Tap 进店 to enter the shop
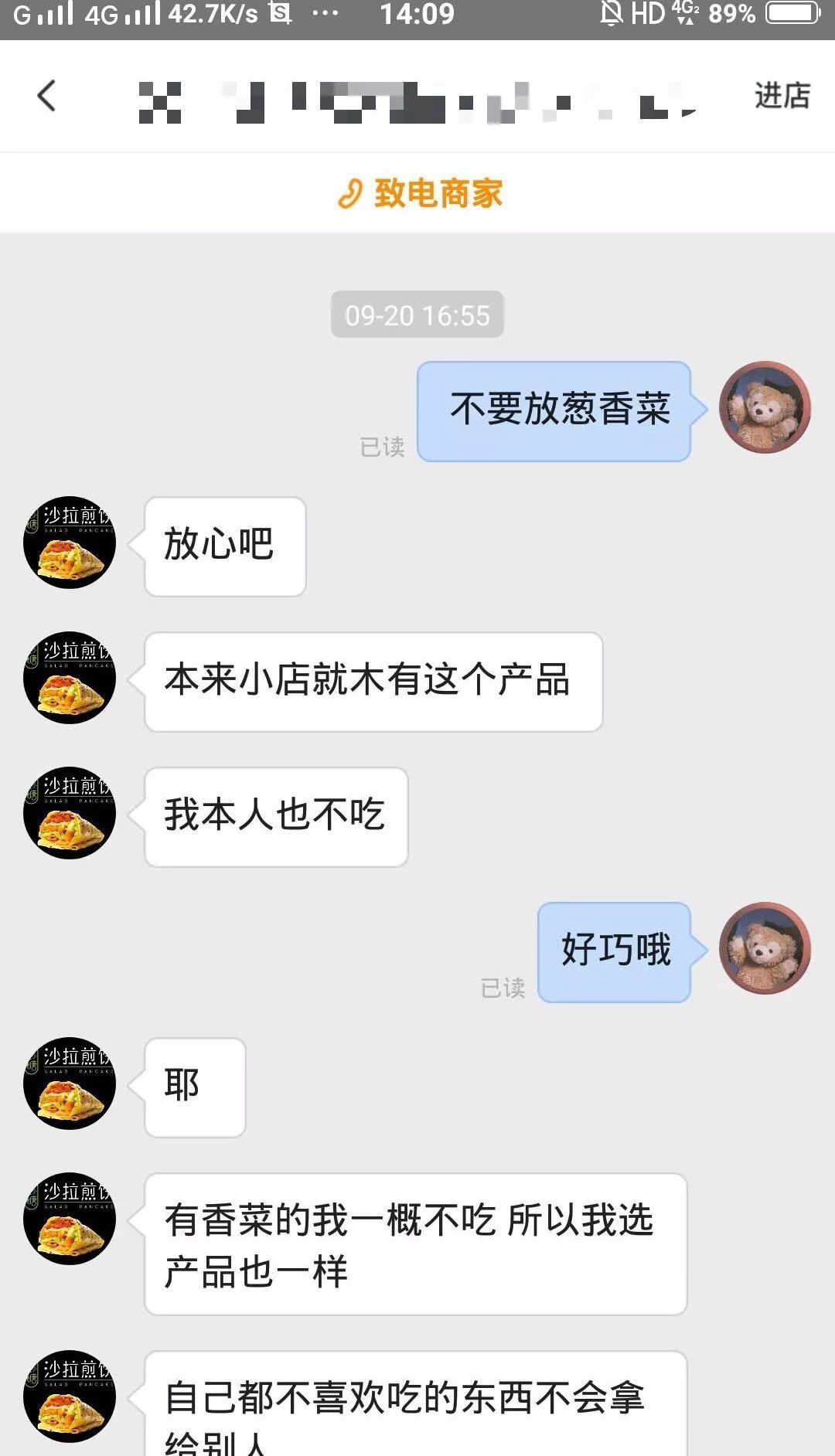The image size is (835, 1456). 782,97
